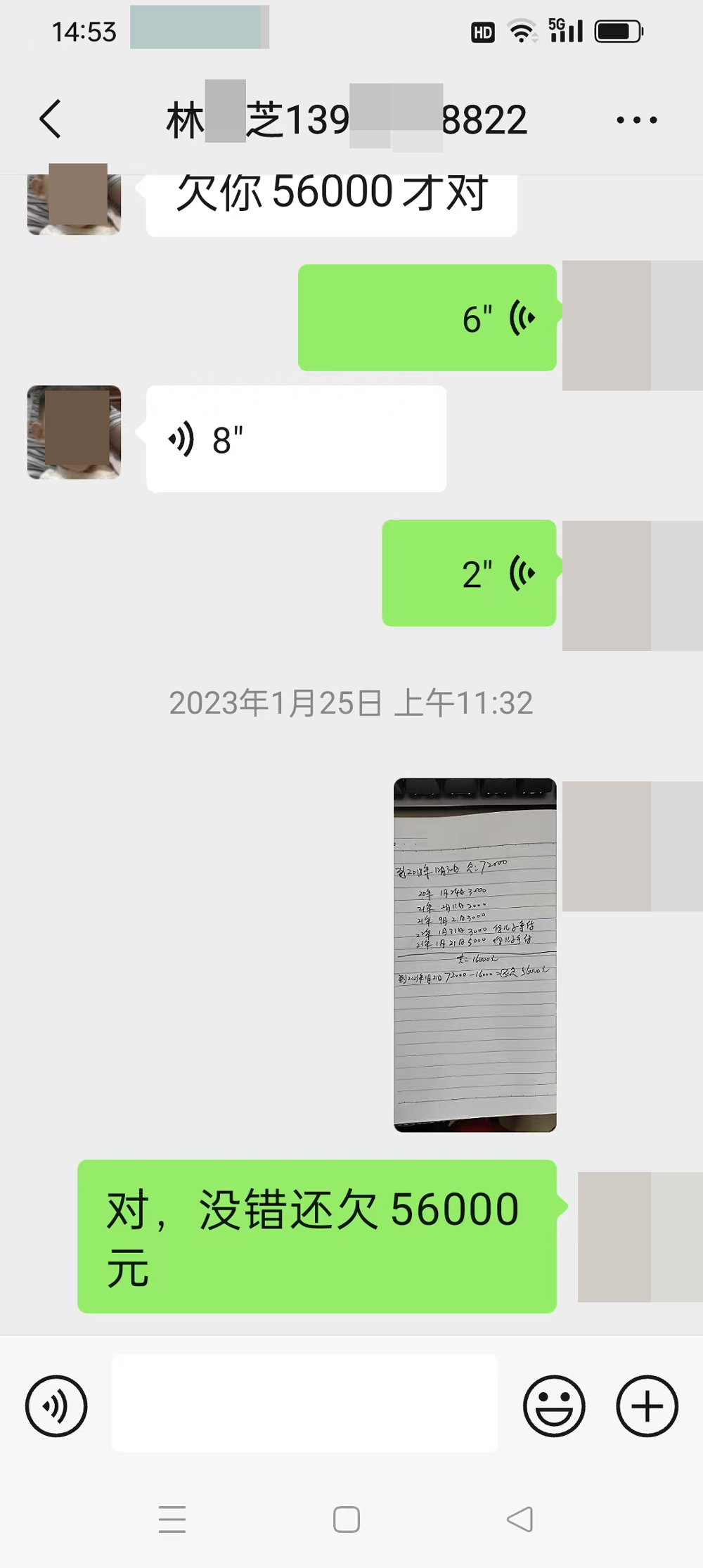Image resolution: width=703 pixels, height=1568 pixels.
Task: Play the 2-second sent voice message
Action: pyautogui.click(x=469, y=573)
